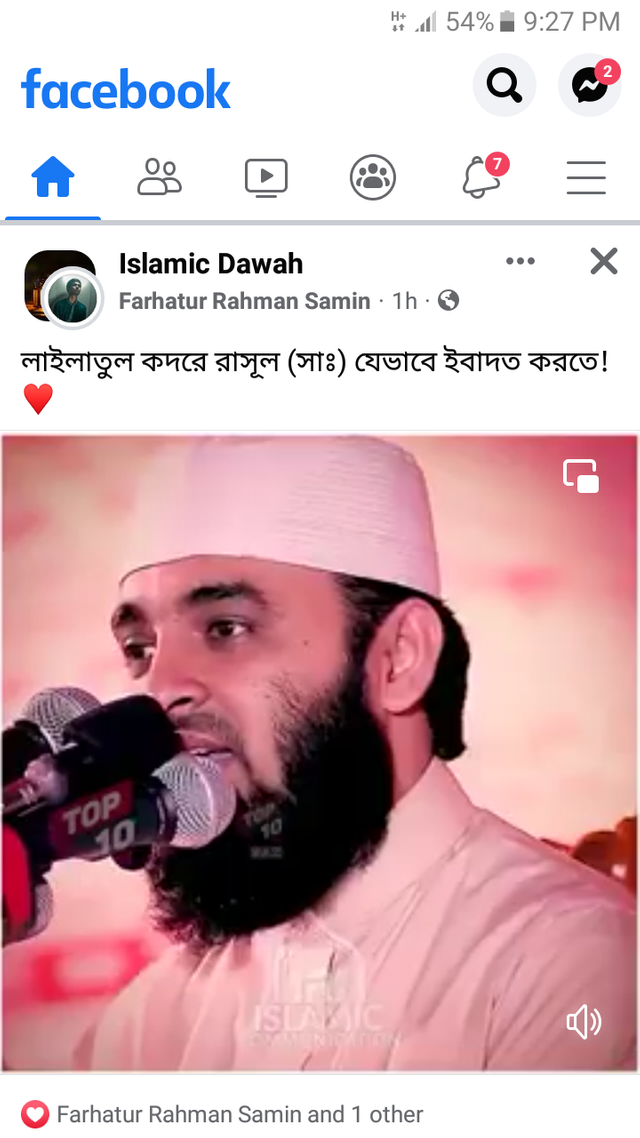Open Messenger chats
This screenshot has height=1138, width=640.
coord(589,87)
